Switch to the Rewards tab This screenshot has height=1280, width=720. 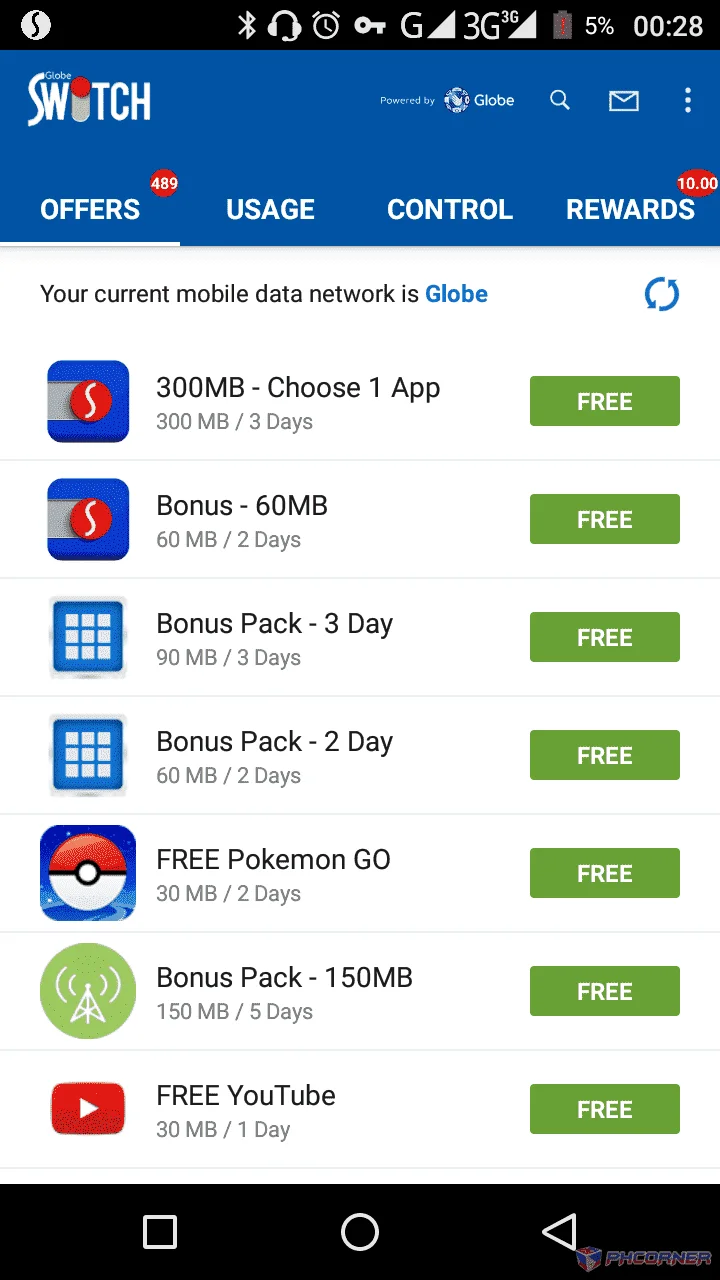tap(630, 209)
